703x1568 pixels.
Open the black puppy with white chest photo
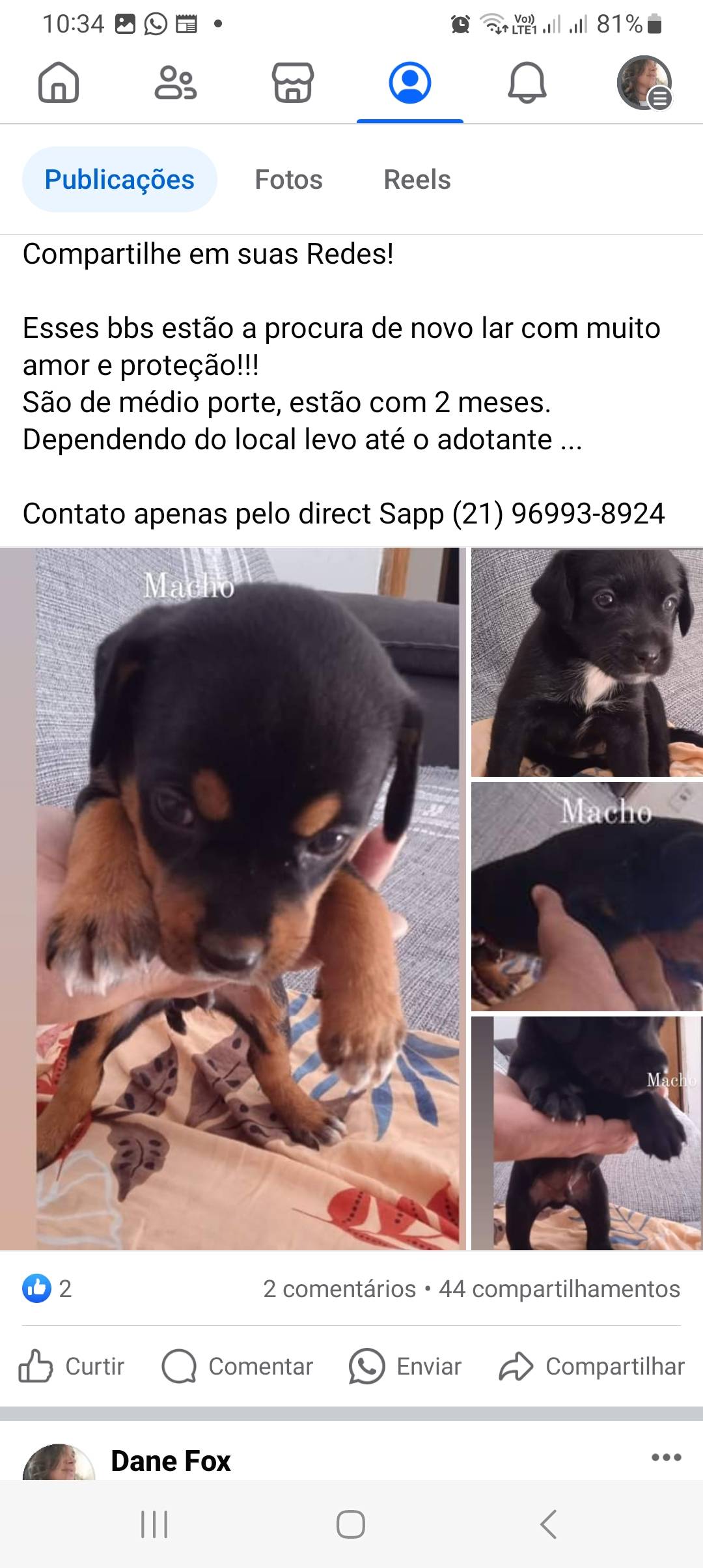[x=587, y=662]
